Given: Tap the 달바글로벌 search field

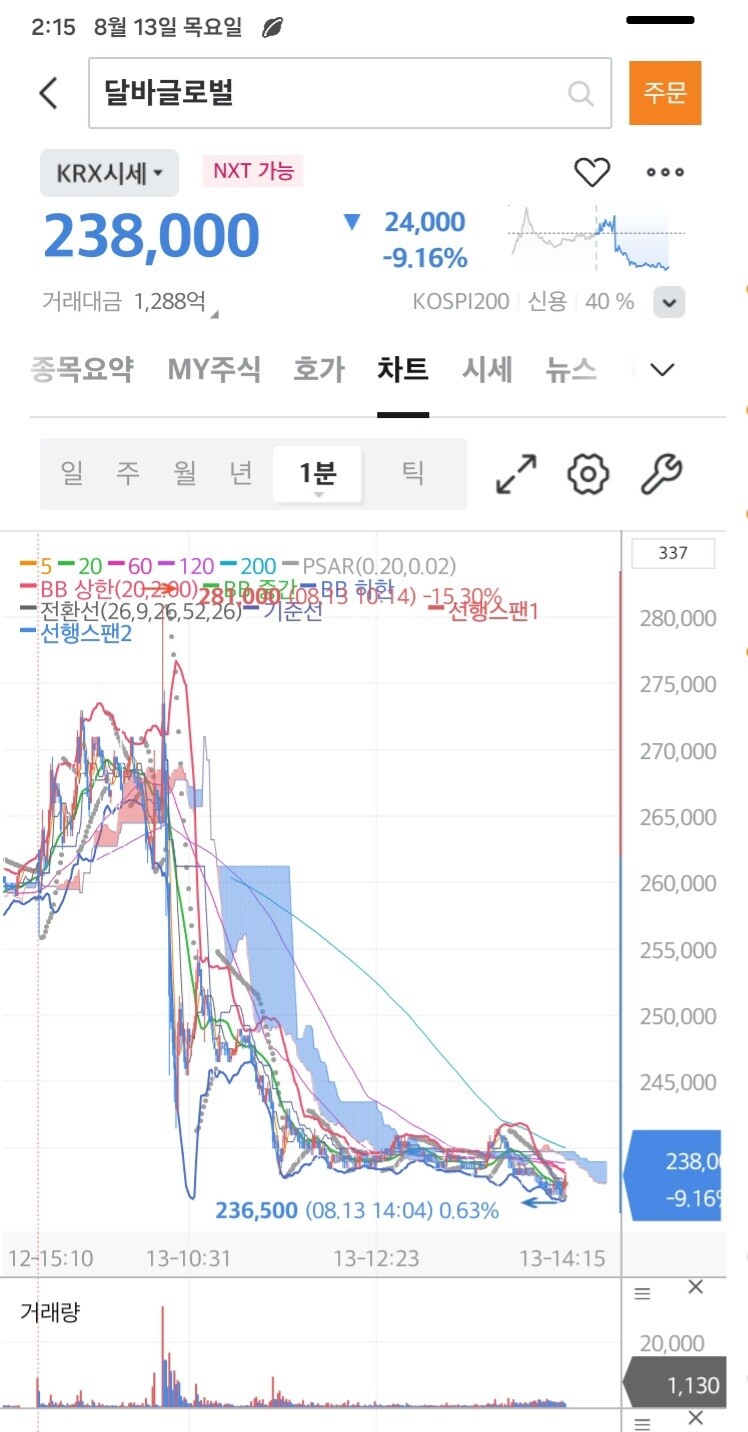Looking at the screenshot, I should 350,93.
